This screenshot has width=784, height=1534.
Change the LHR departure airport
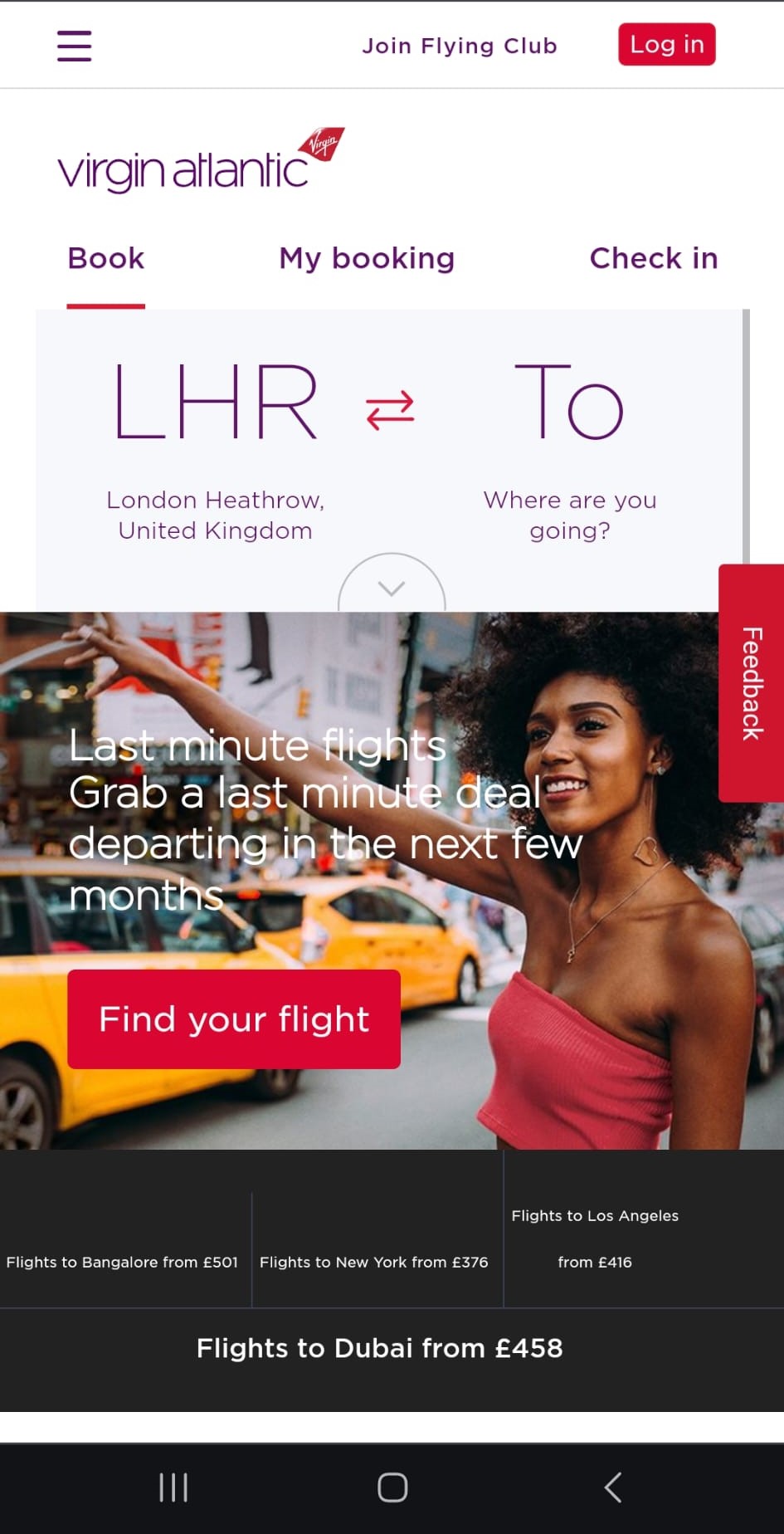point(216,448)
